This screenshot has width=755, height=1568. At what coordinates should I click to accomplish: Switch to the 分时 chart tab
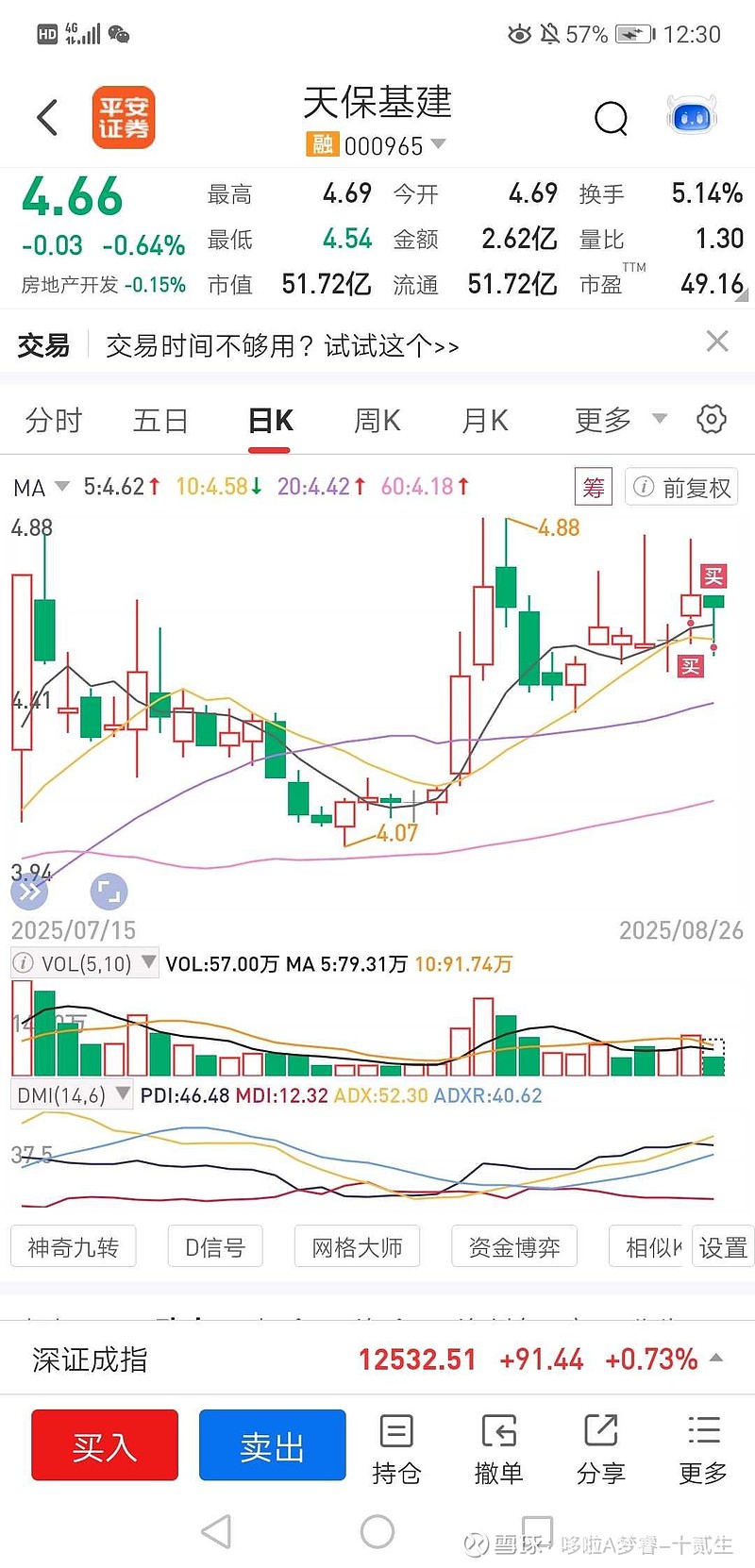click(54, 421)
